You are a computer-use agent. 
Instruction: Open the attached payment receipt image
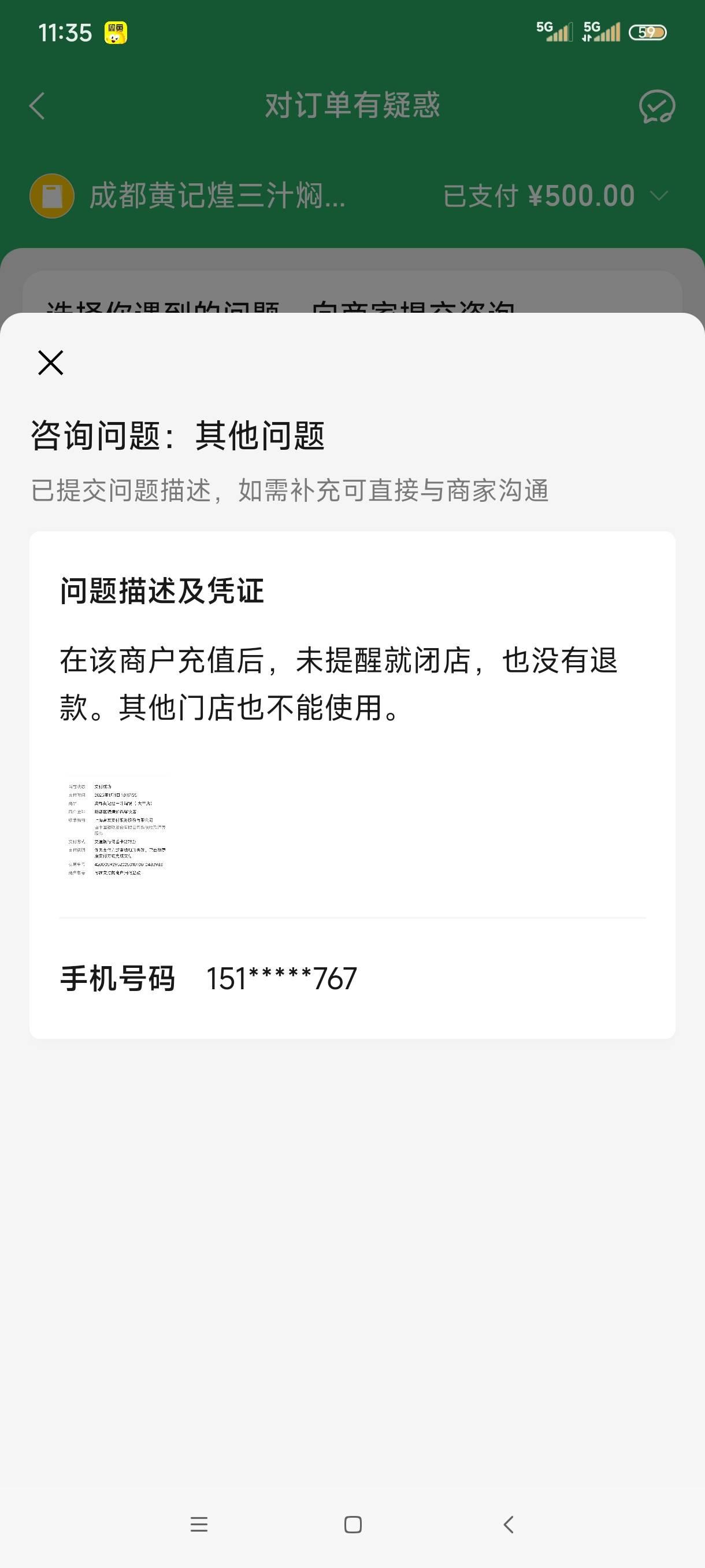coord(116,829)
